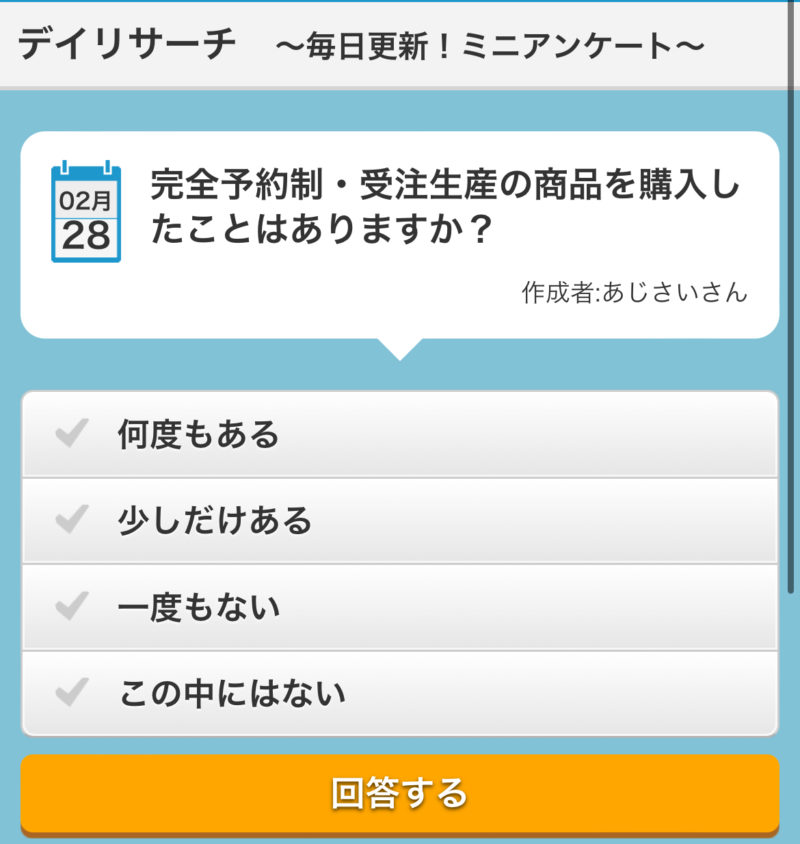Select the answer 何度もある
This screenshot has width=800, height=844.
pos(399,435)
